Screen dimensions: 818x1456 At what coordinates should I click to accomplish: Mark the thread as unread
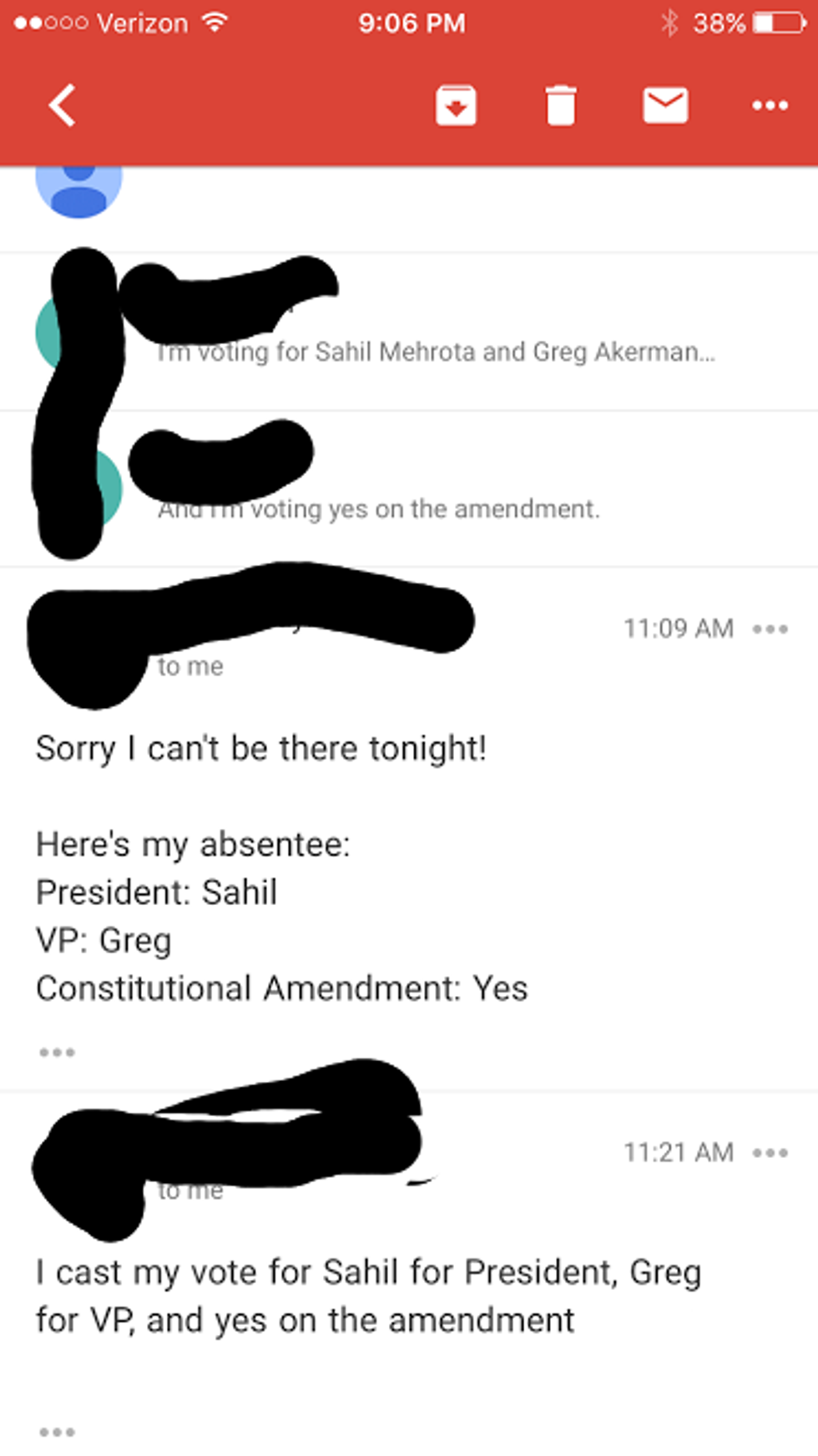click(665, 106)
